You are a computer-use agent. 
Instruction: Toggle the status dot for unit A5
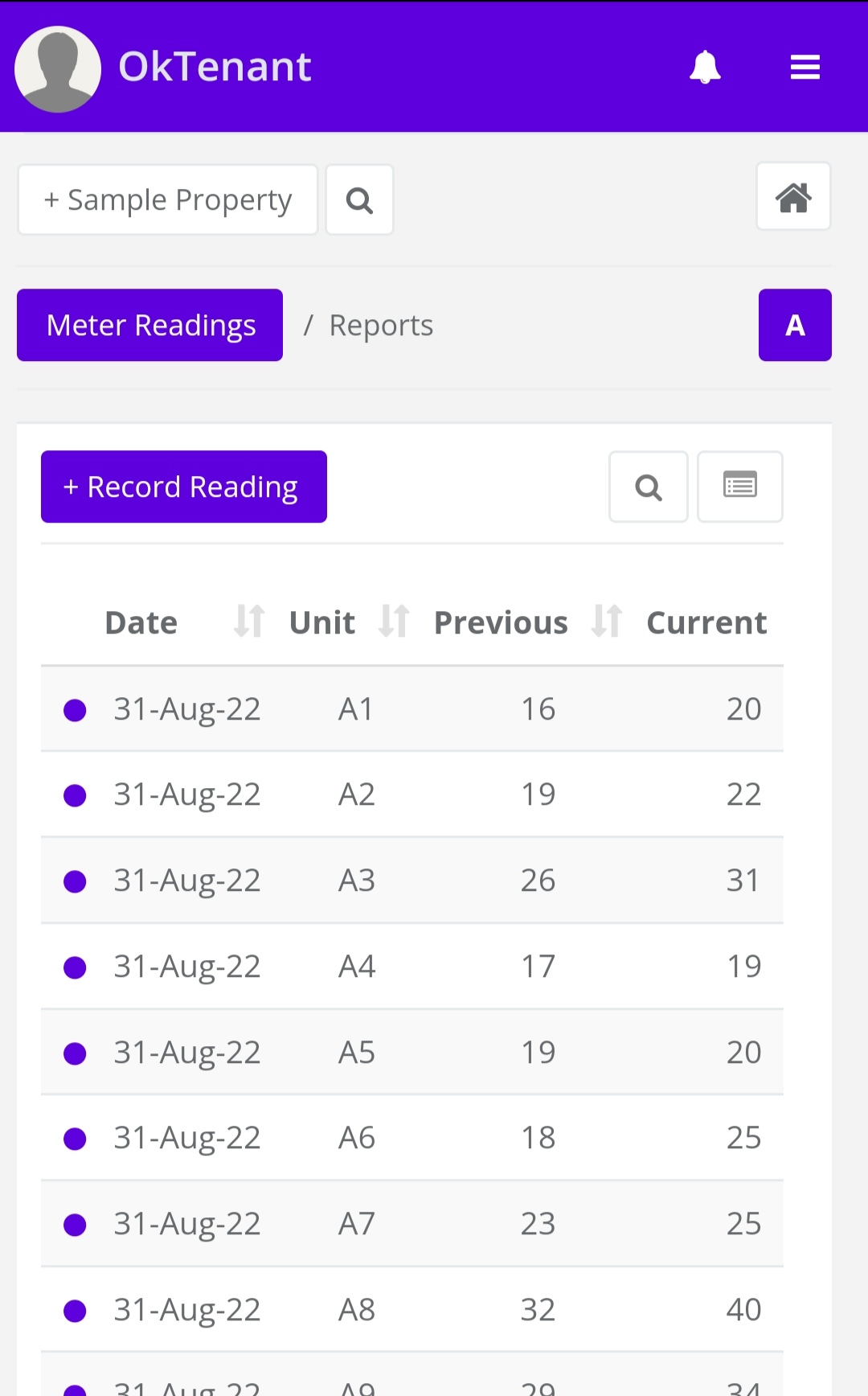pos(75,1053)
